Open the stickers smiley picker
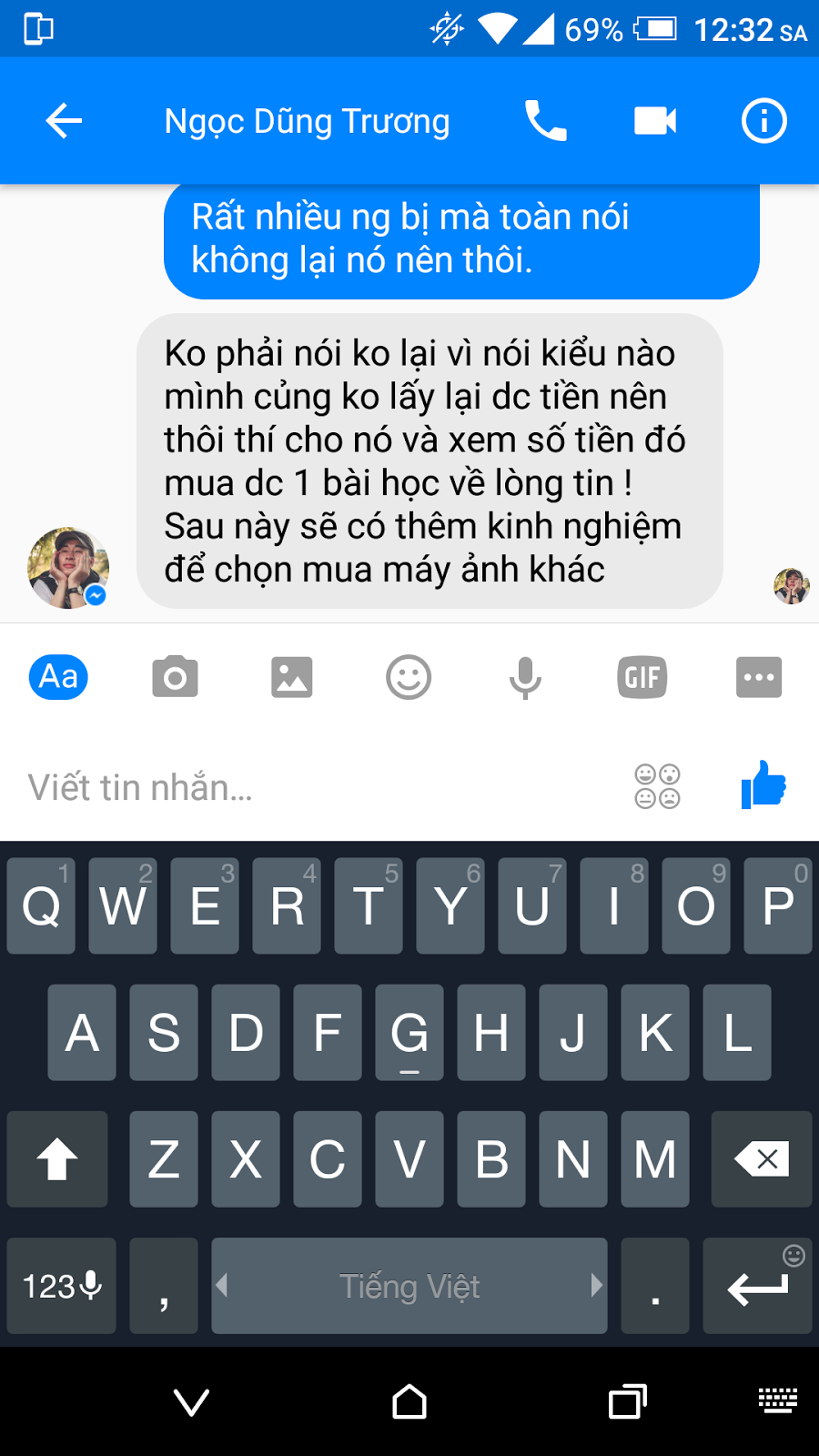Screen dimensions: 819x1456 click(x=409, y=677)
